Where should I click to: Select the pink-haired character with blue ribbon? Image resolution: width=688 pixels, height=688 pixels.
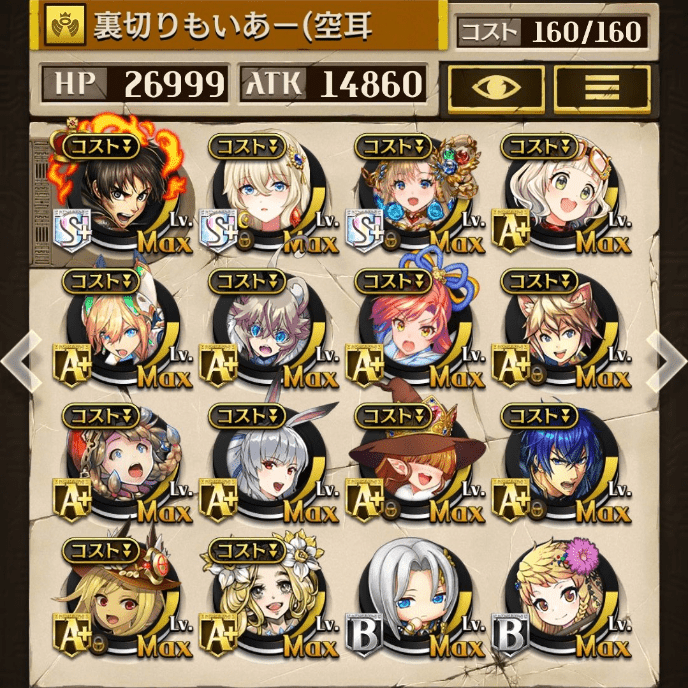406,330
